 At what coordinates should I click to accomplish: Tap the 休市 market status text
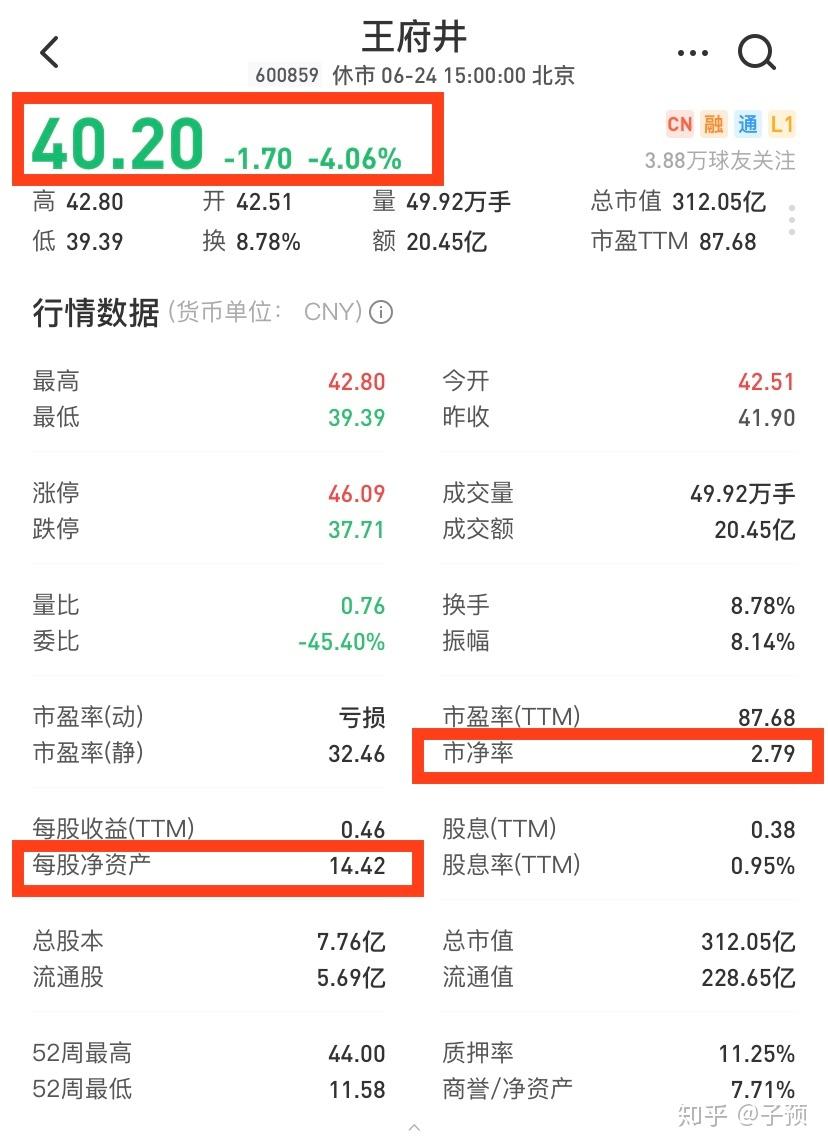click(355, 75)
